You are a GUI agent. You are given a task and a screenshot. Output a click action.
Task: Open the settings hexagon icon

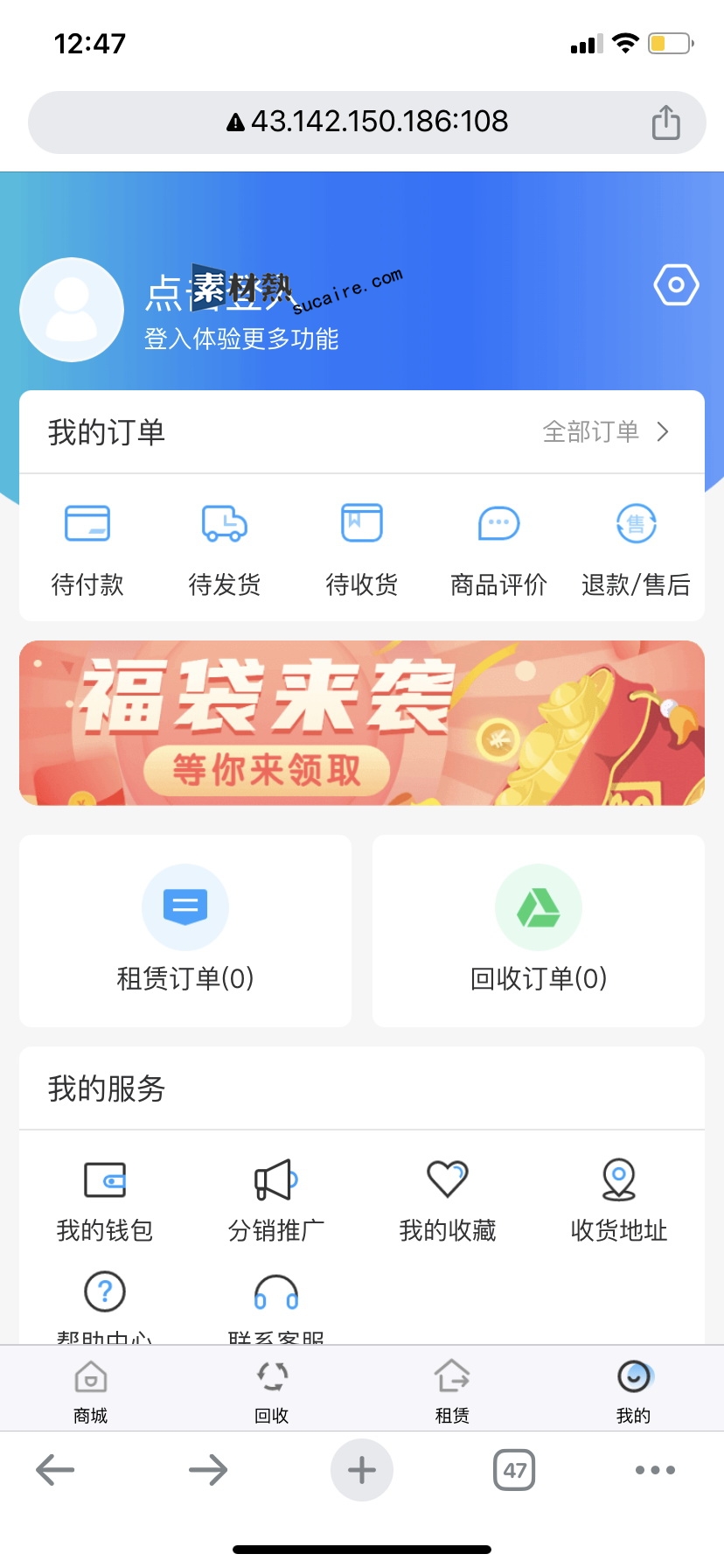(676, 284)
